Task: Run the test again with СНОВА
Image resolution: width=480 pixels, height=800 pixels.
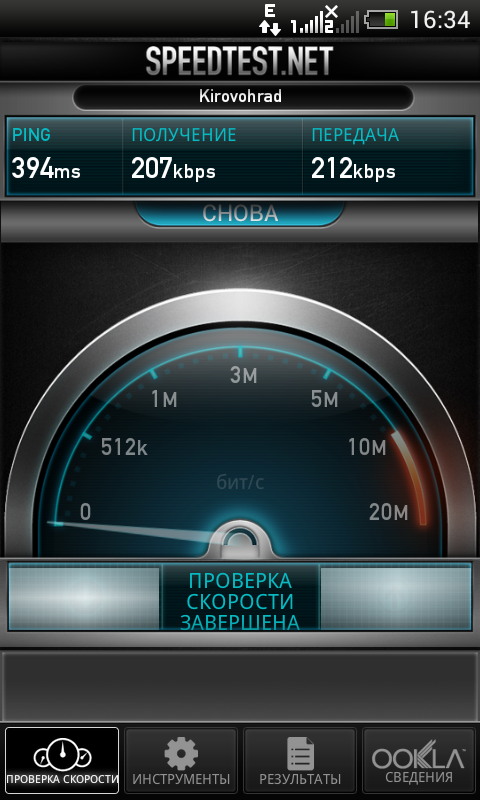Action: 240,214
